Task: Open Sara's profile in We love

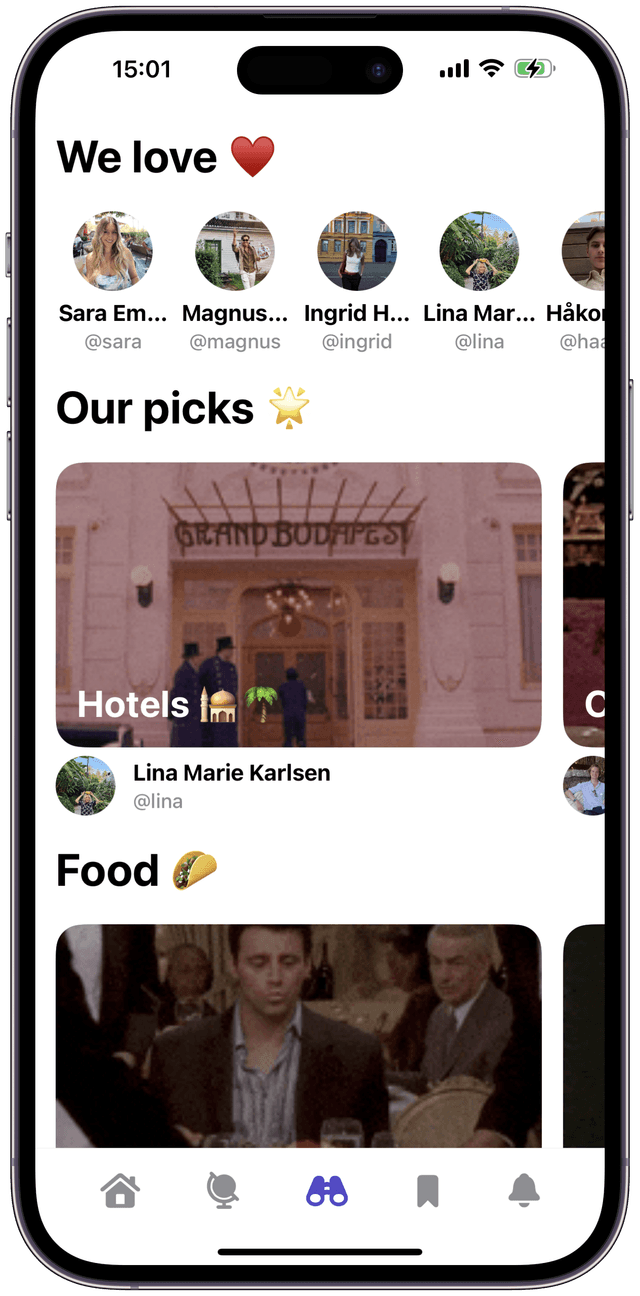Action: [112, 251]
